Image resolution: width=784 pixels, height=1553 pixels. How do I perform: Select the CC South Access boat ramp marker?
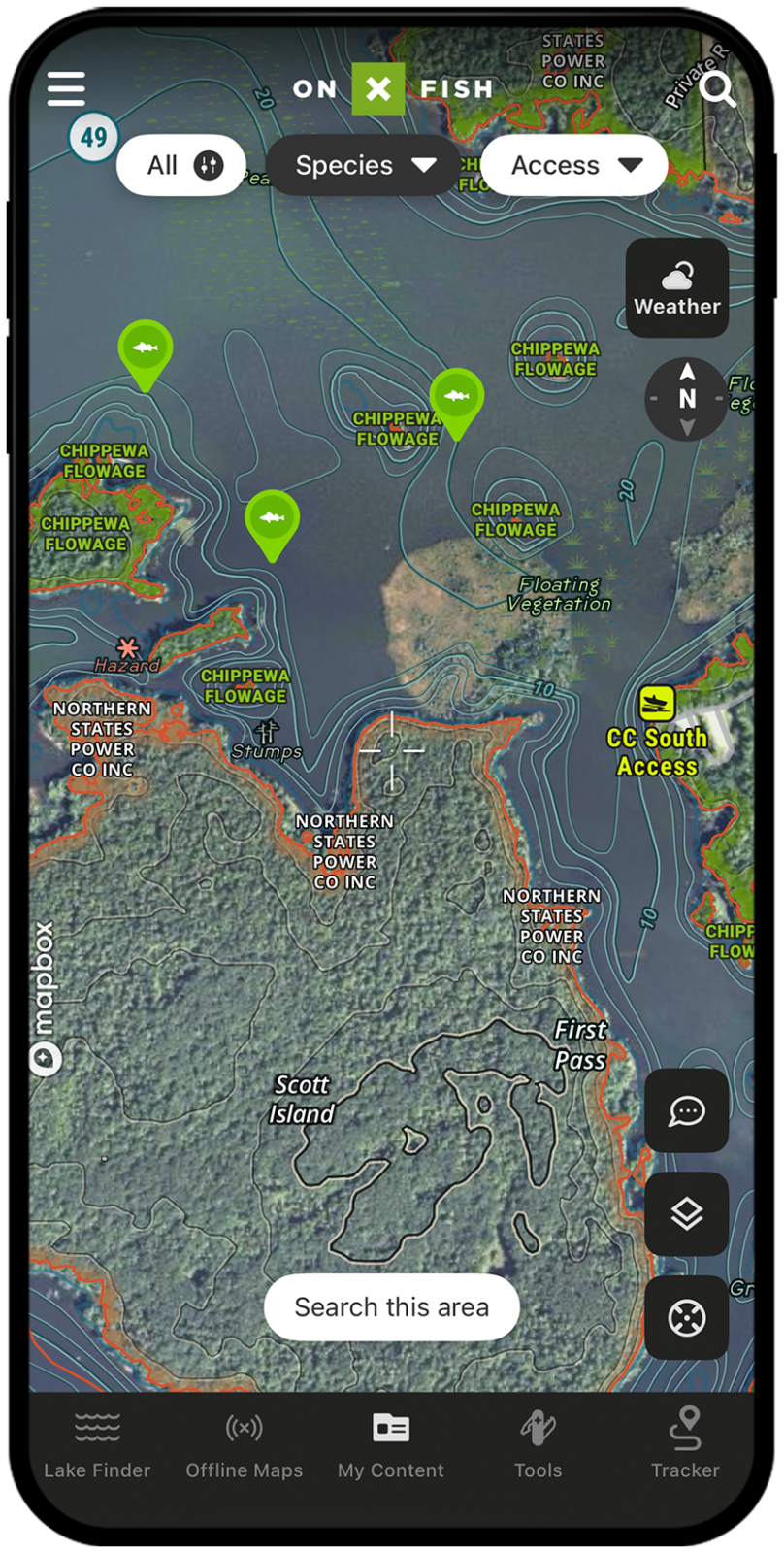(657, 703)
